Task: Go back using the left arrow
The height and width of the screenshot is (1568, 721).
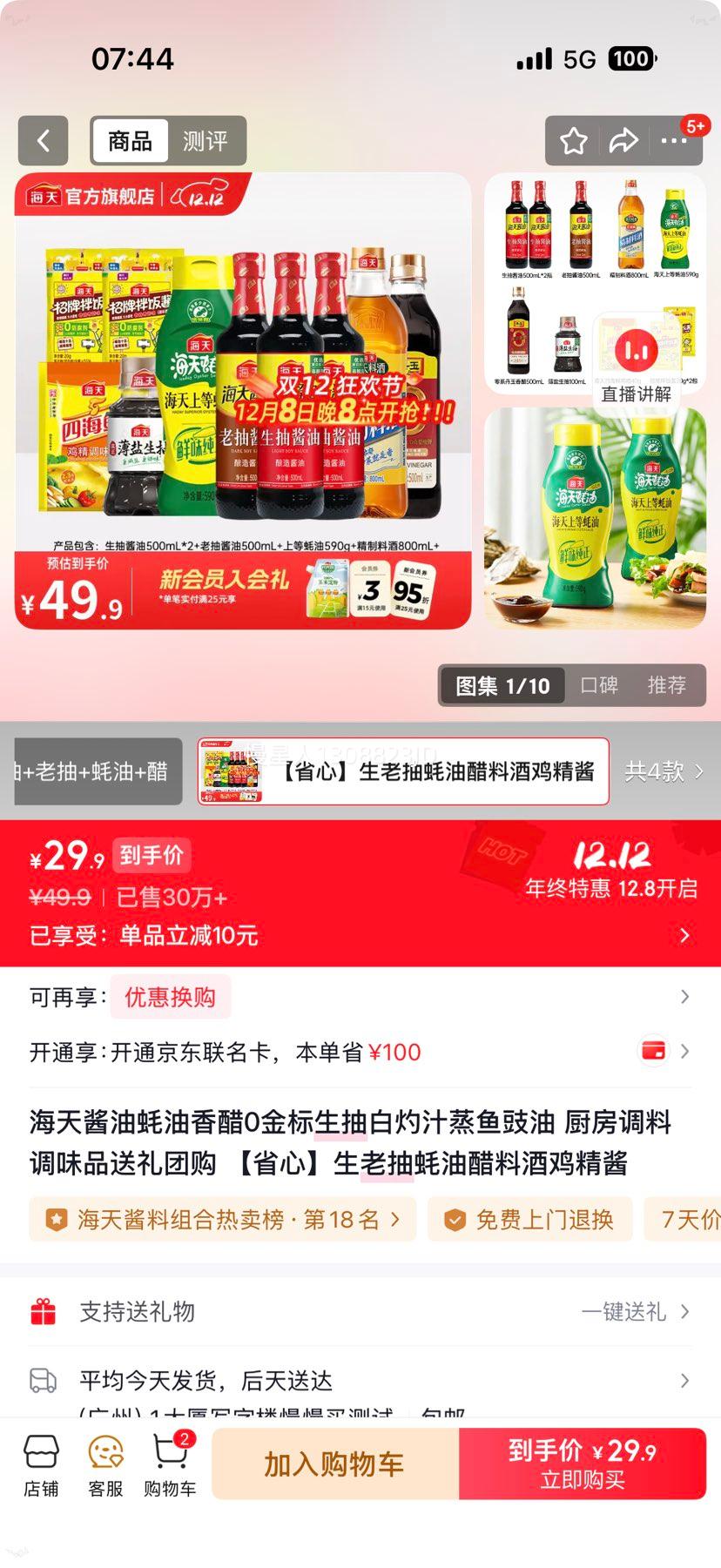Action: click(x=43, y=140)
